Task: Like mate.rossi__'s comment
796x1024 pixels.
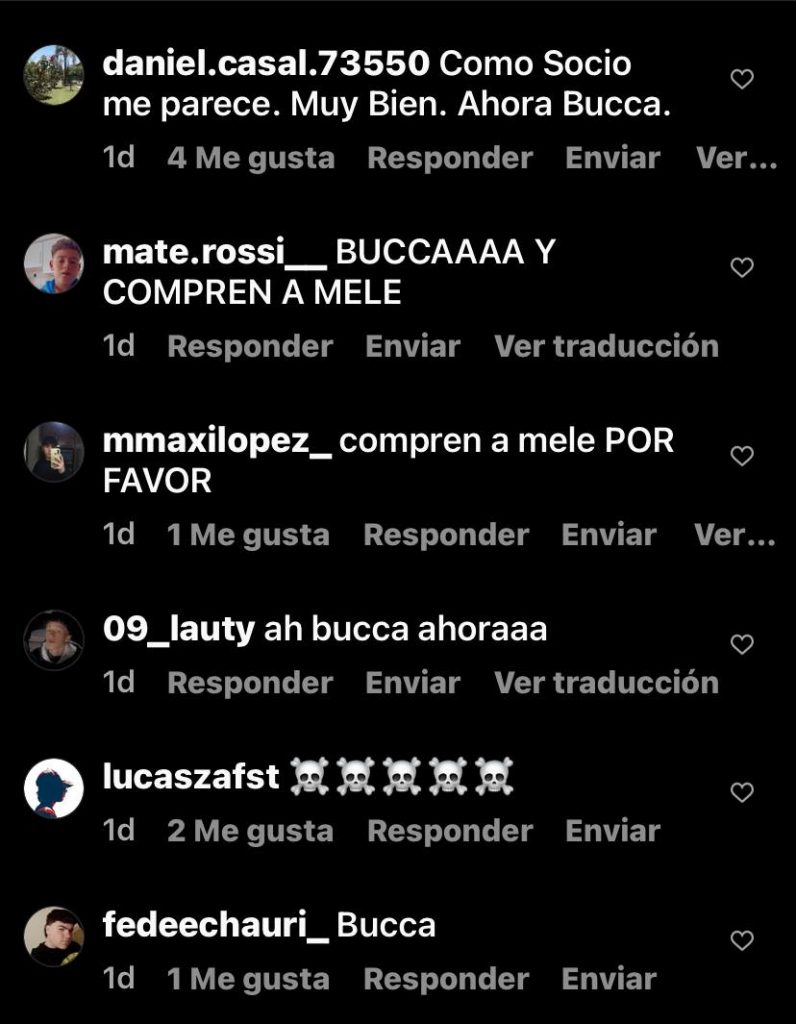Action: point(742,267)
